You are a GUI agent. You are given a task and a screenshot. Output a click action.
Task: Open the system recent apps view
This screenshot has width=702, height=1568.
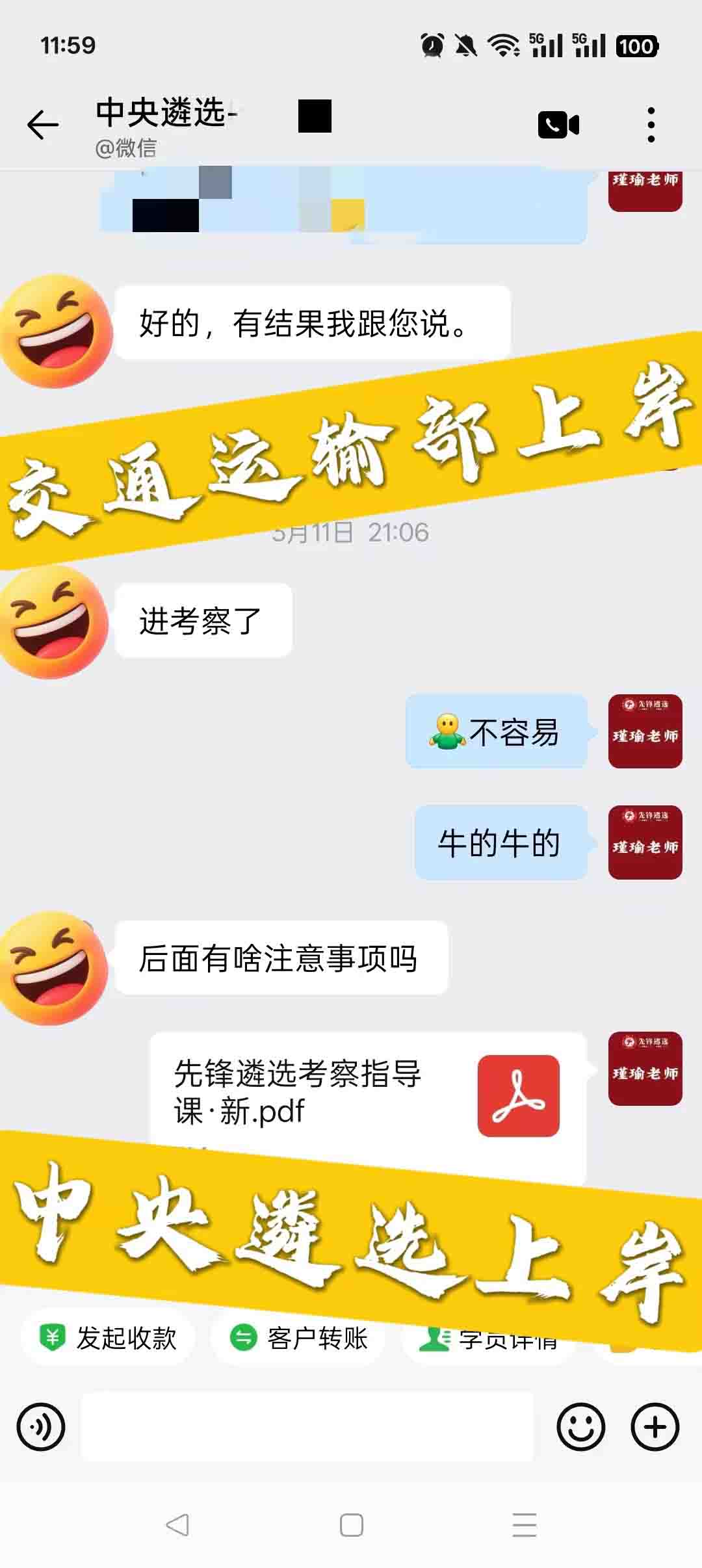[524, 1525]
